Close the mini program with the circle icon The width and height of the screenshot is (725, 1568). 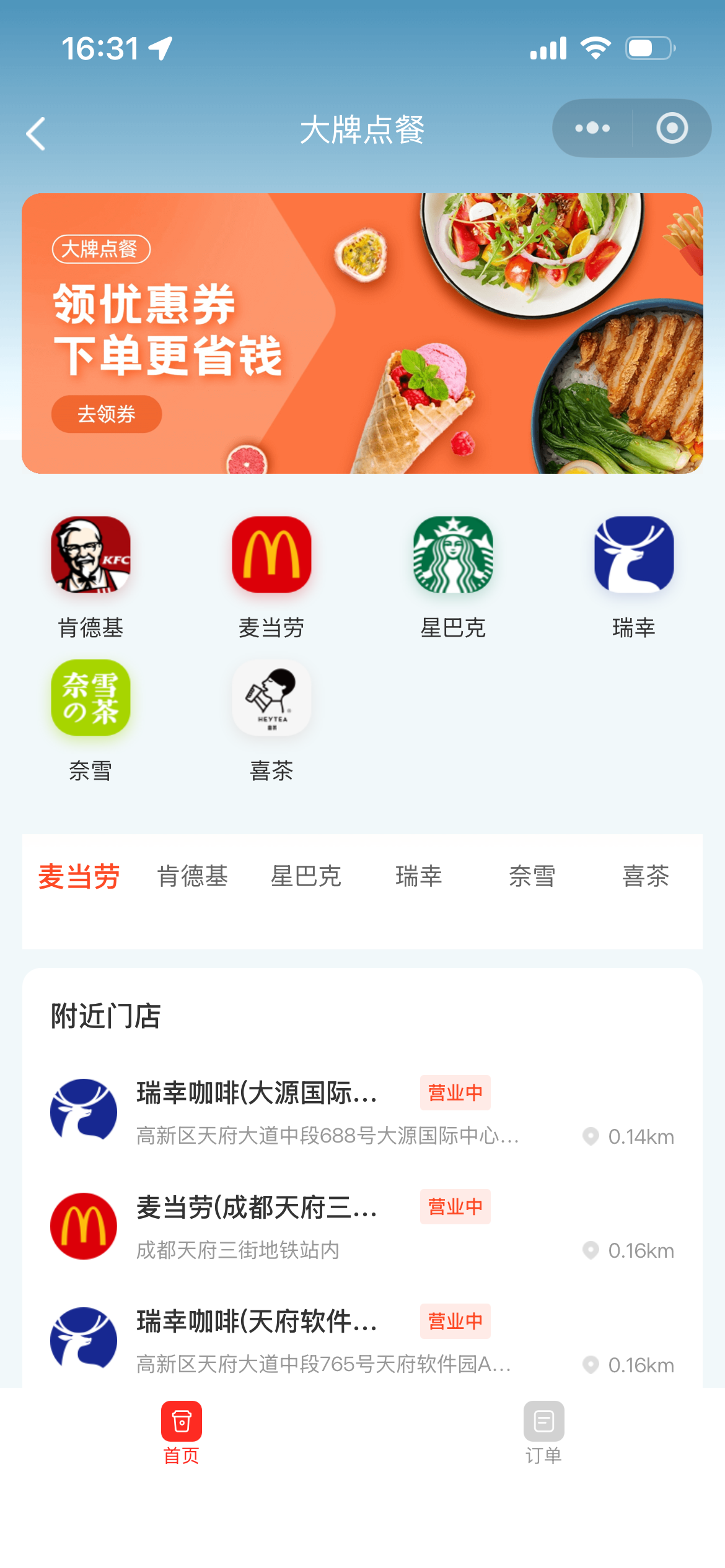672,128
